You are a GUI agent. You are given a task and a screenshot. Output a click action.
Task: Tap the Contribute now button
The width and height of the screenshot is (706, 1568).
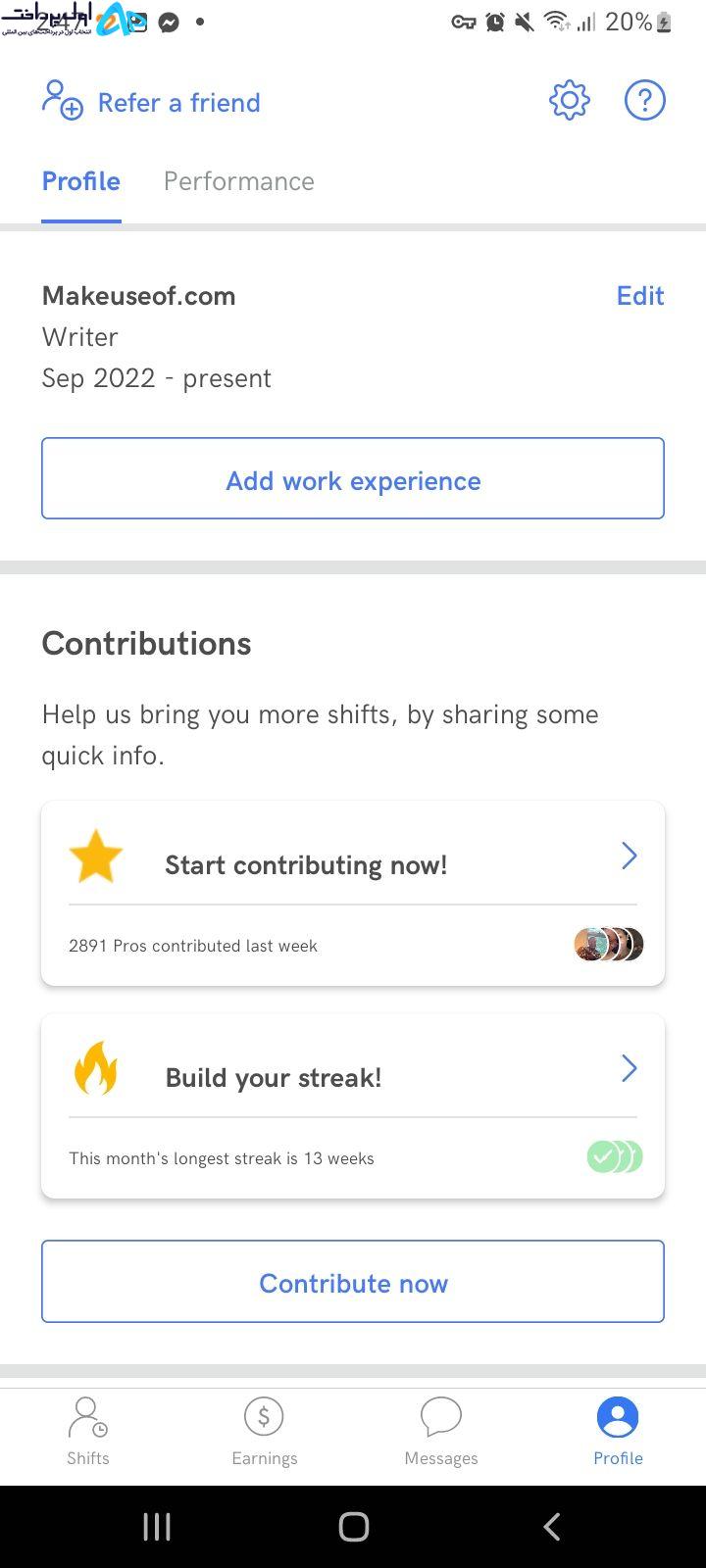[353, 1282]
